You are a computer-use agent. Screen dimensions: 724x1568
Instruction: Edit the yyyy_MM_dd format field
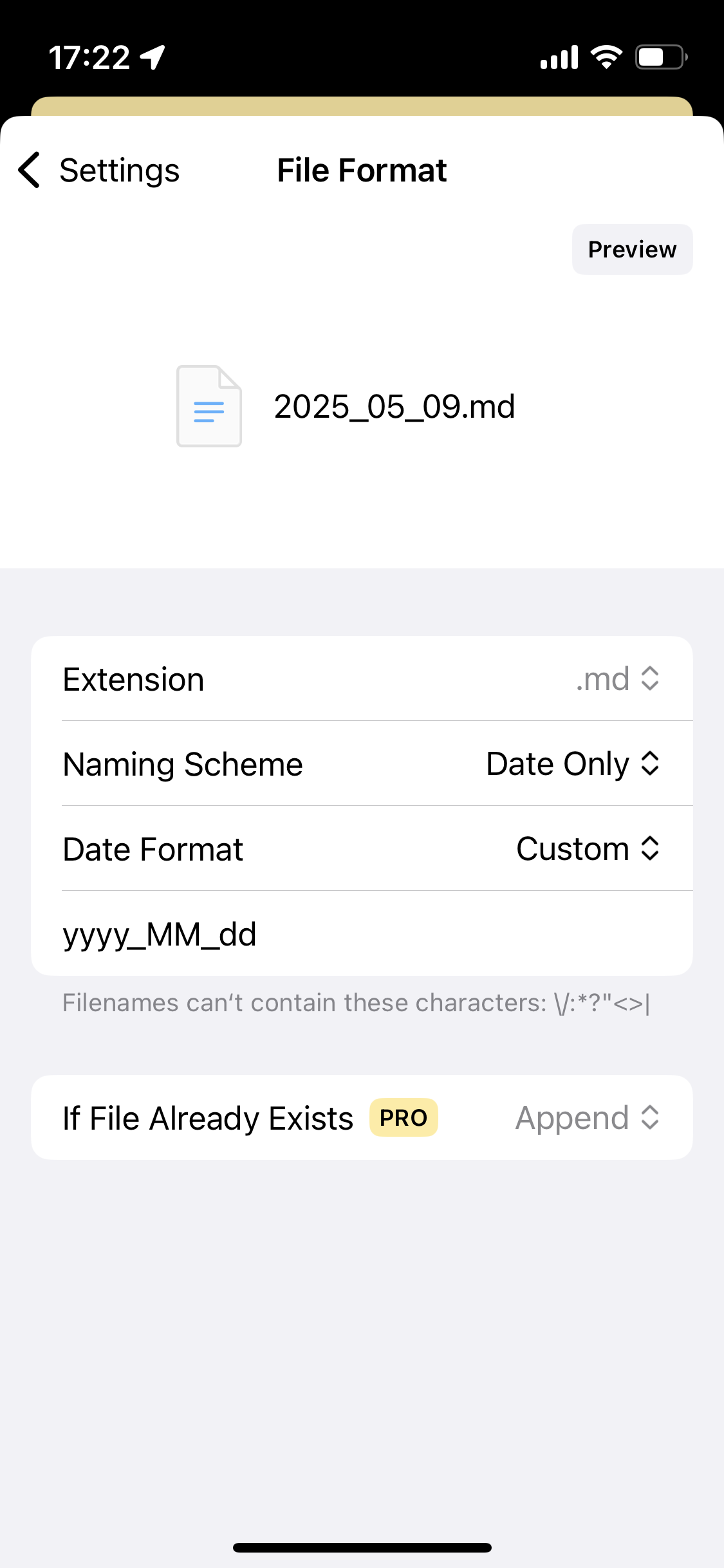point(362,934)
